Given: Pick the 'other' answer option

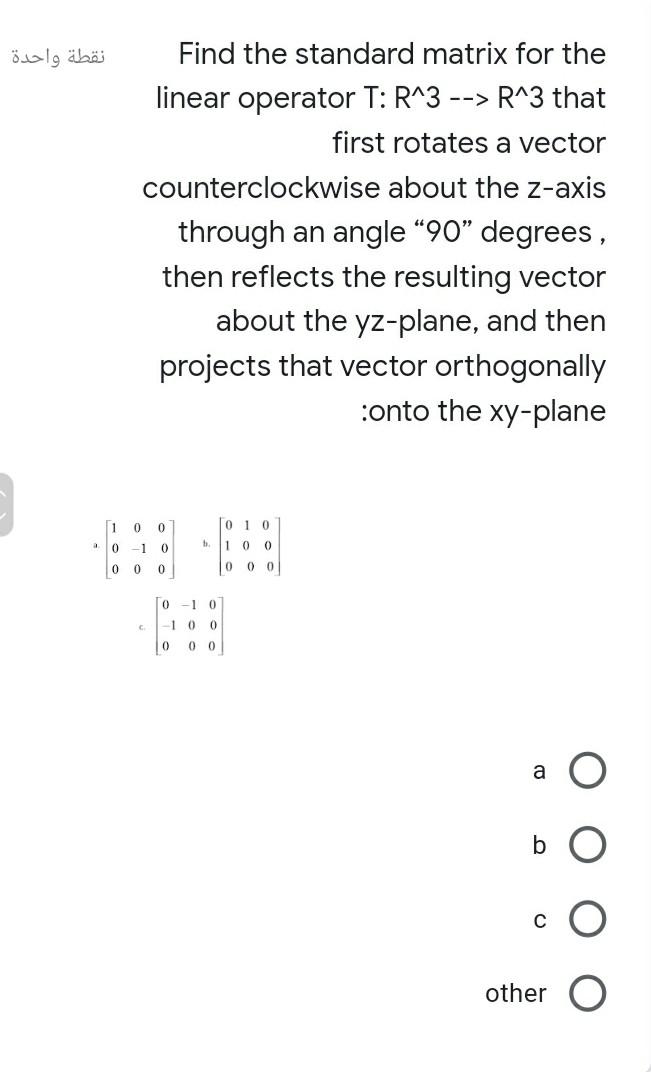Looking at the screenshot, I should pos(588,994).
